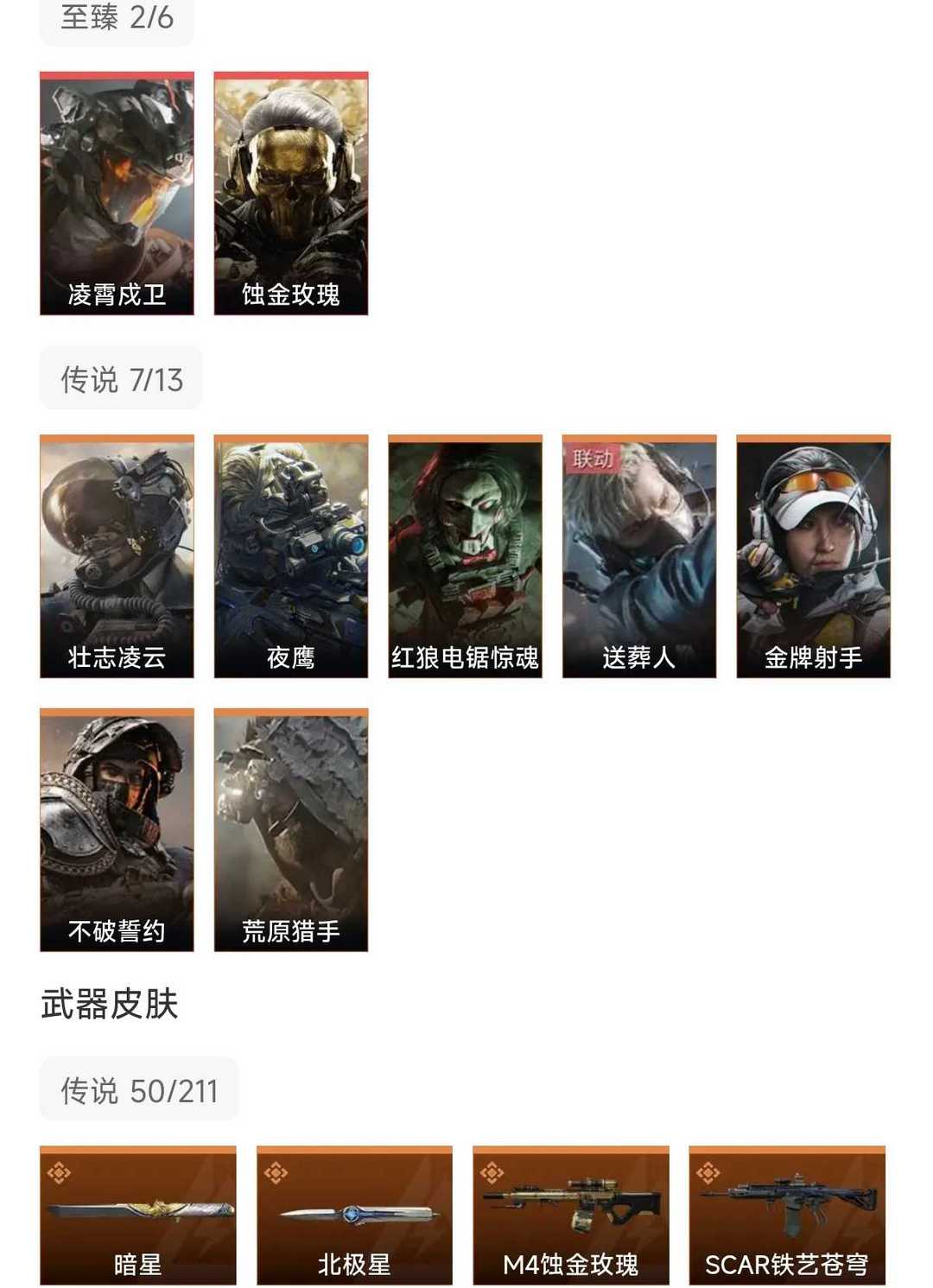View the 北极星 knife skin

[354, 1215]
